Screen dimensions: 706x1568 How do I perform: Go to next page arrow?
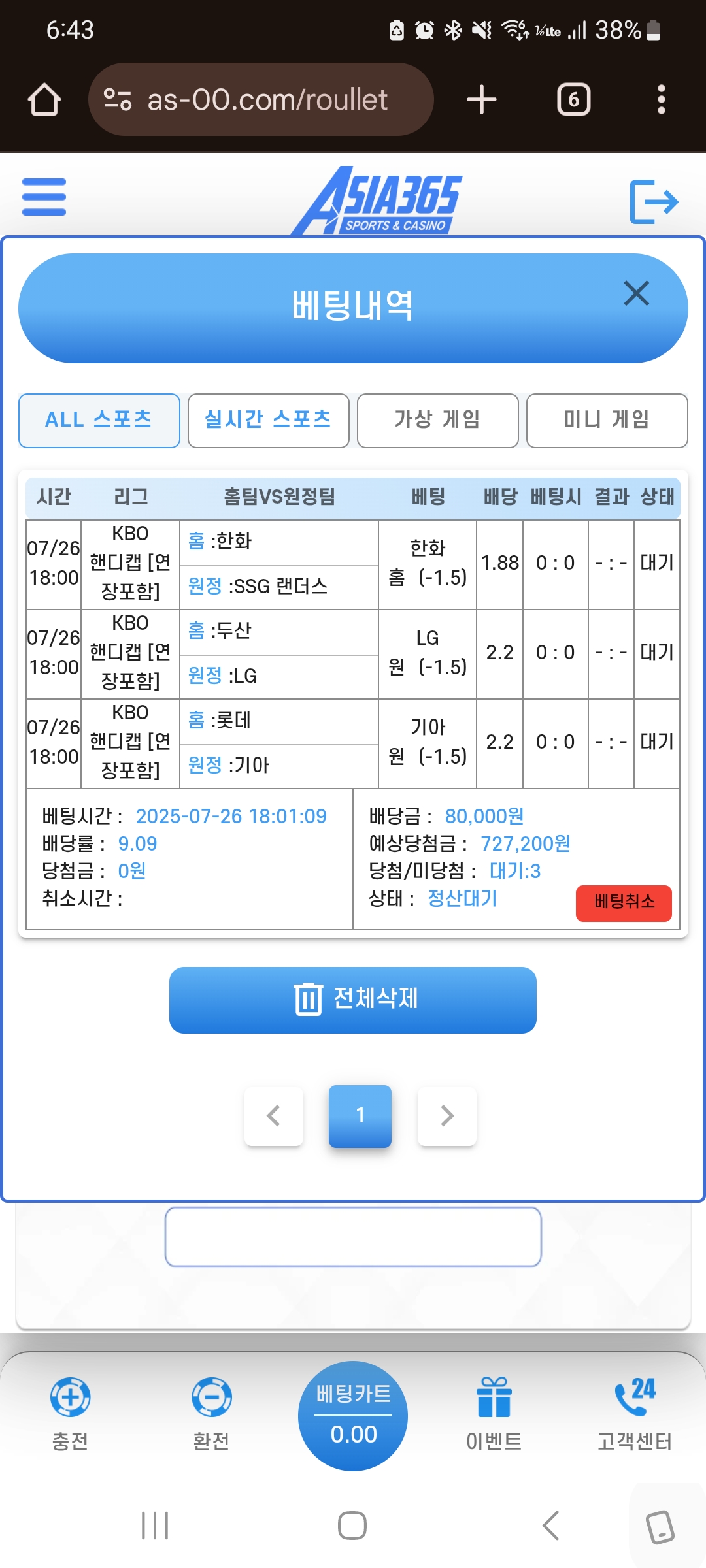[447, 1116]
